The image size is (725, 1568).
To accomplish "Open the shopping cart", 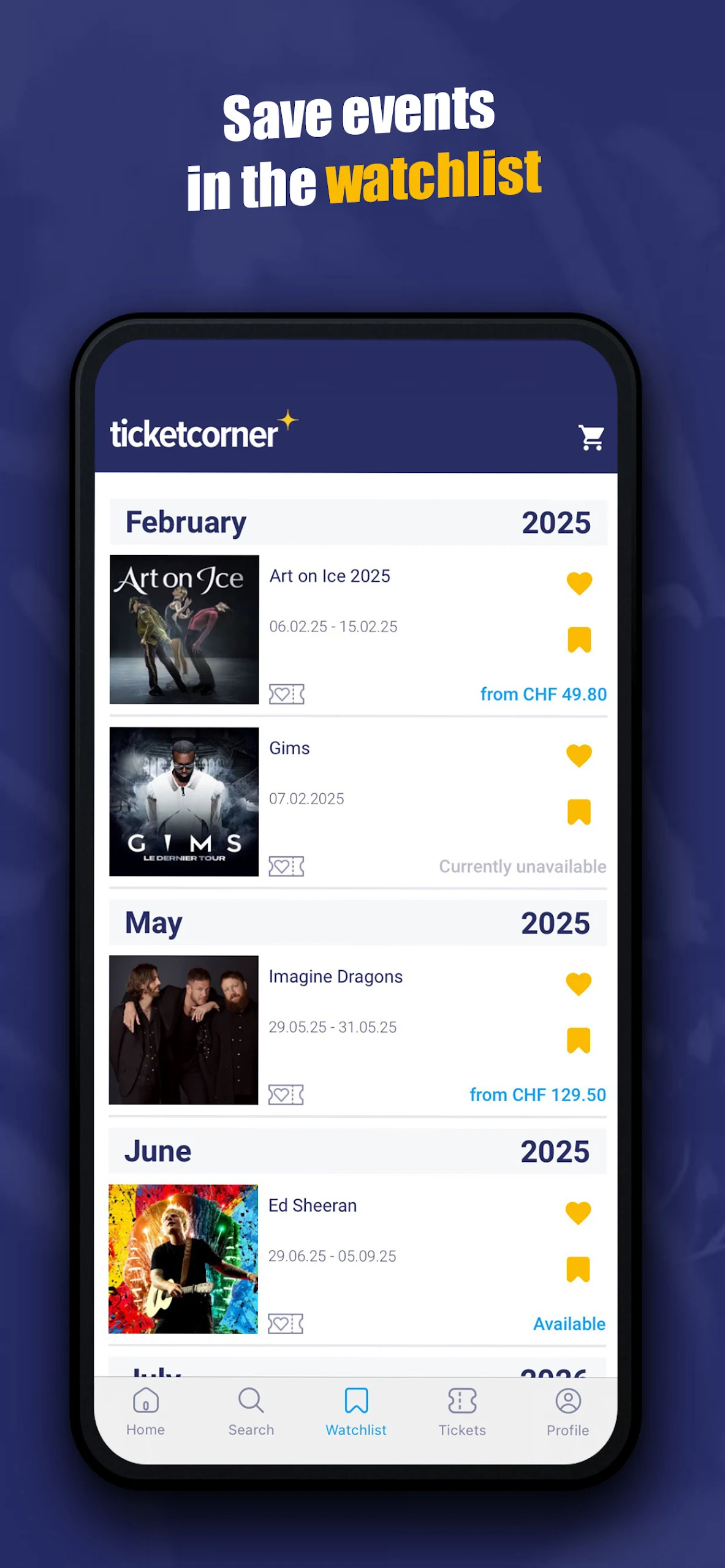I will (590, 437).
